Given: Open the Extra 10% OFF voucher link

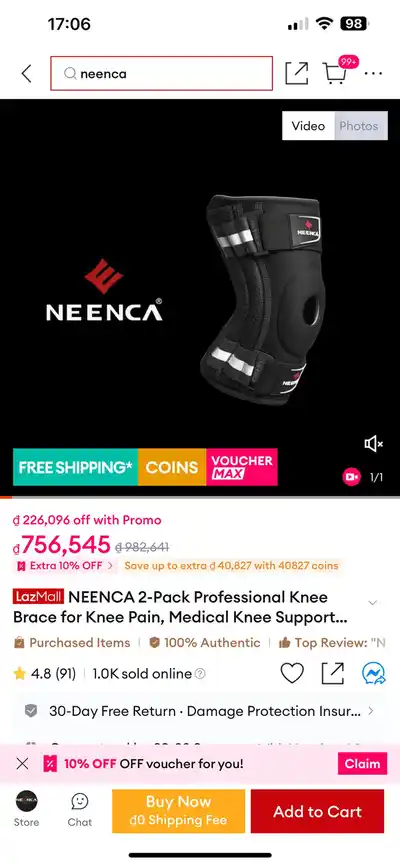Looking at the screenshot, I should tap(66, 565).
